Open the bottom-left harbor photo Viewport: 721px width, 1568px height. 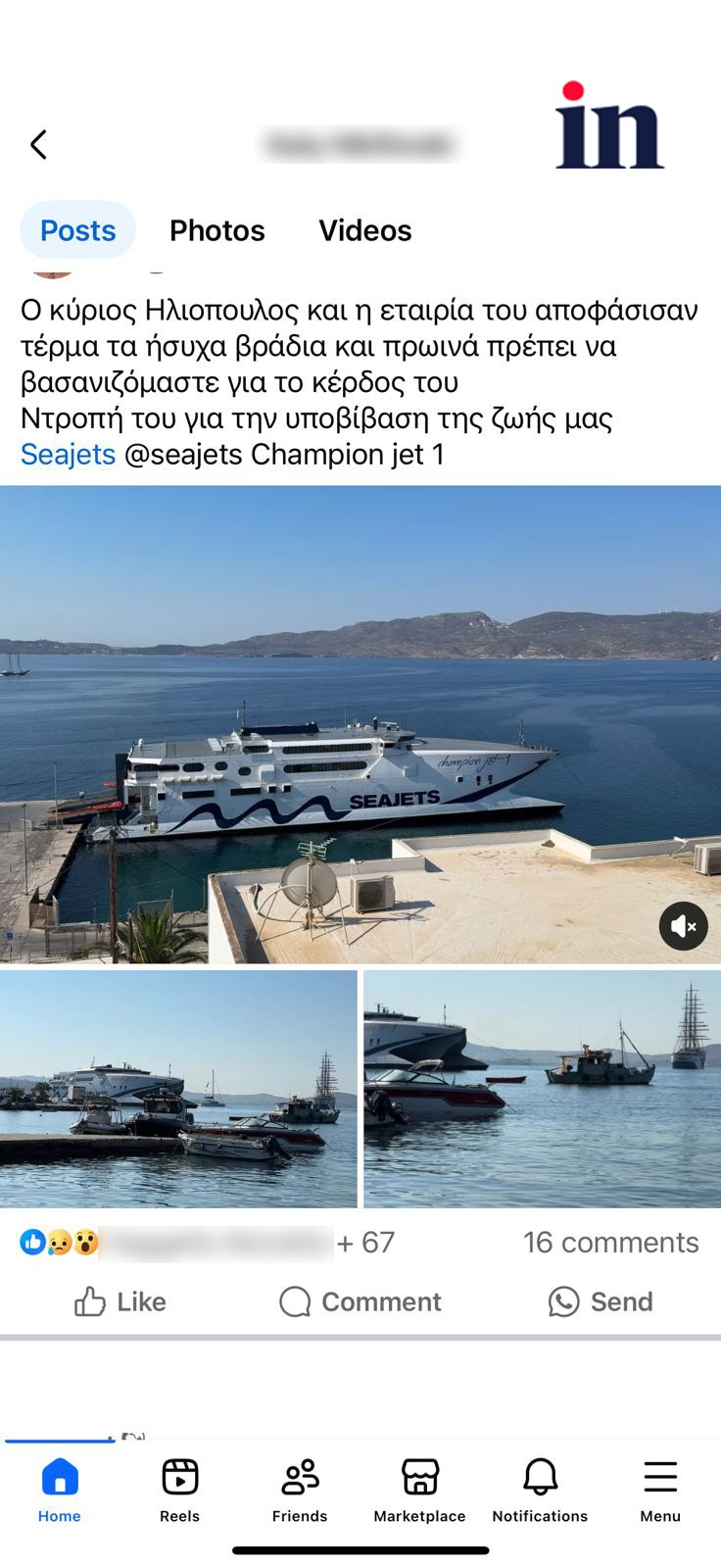point(178,1089)
